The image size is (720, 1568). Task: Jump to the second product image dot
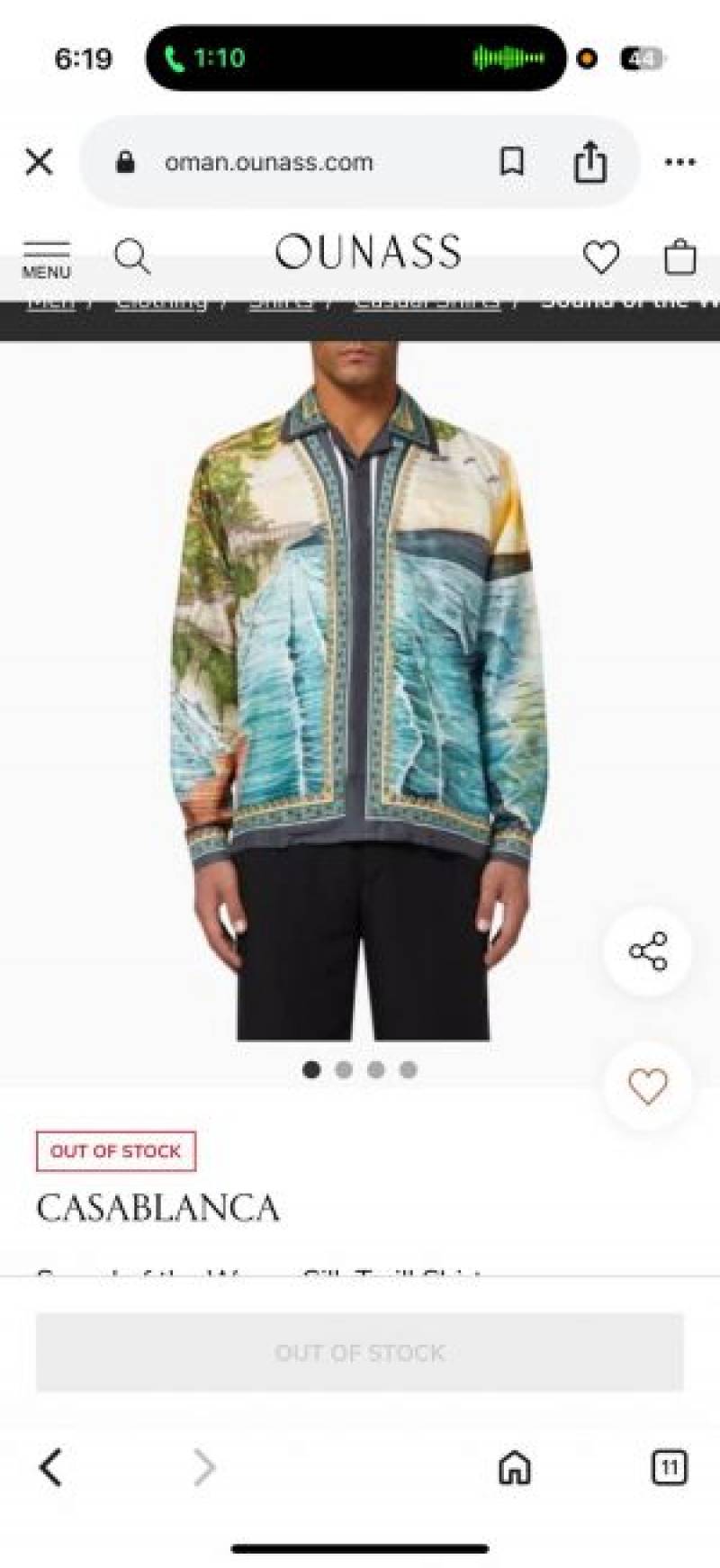coord(344,1069)
